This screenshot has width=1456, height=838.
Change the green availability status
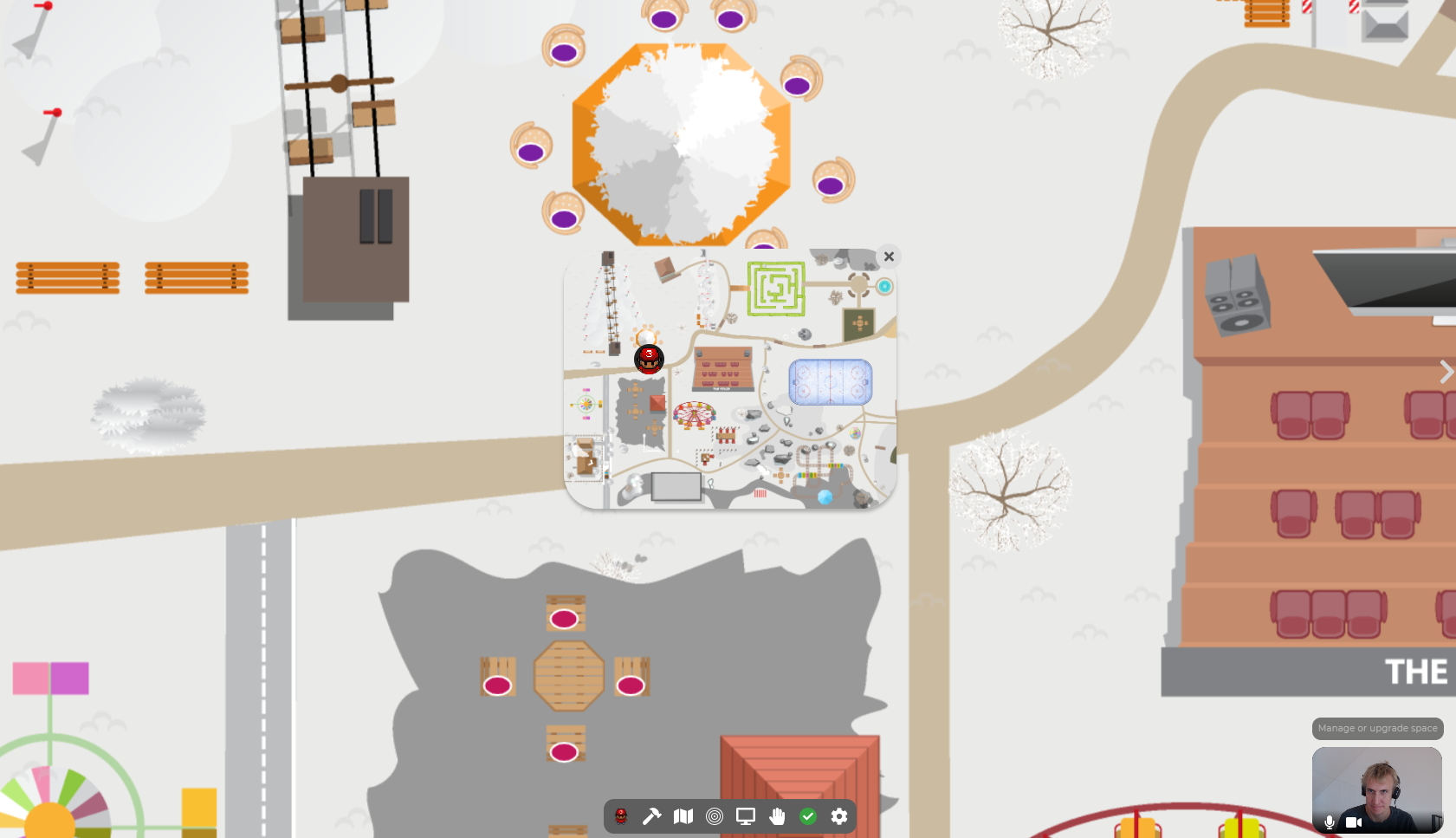808,816
